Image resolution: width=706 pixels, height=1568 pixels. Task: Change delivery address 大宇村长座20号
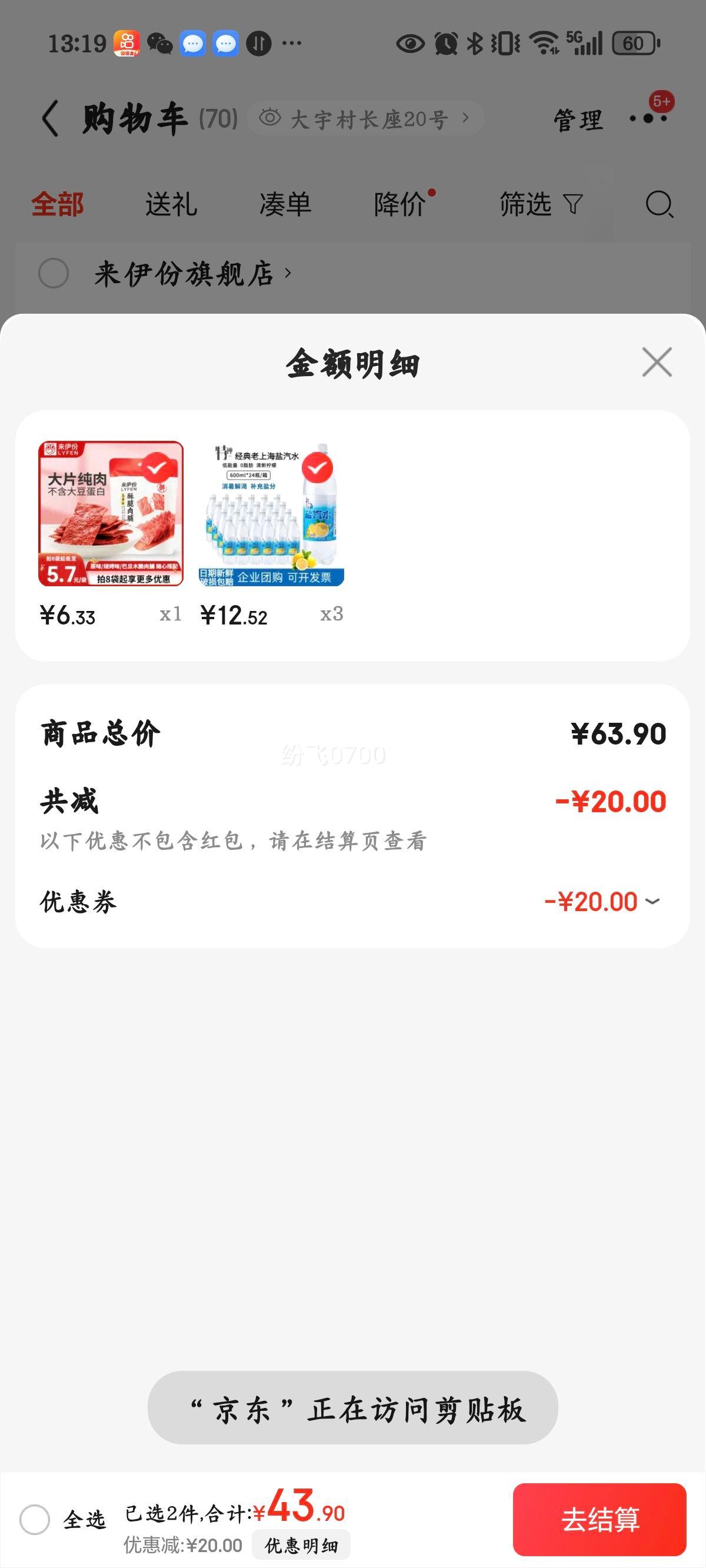click(366, 118)
